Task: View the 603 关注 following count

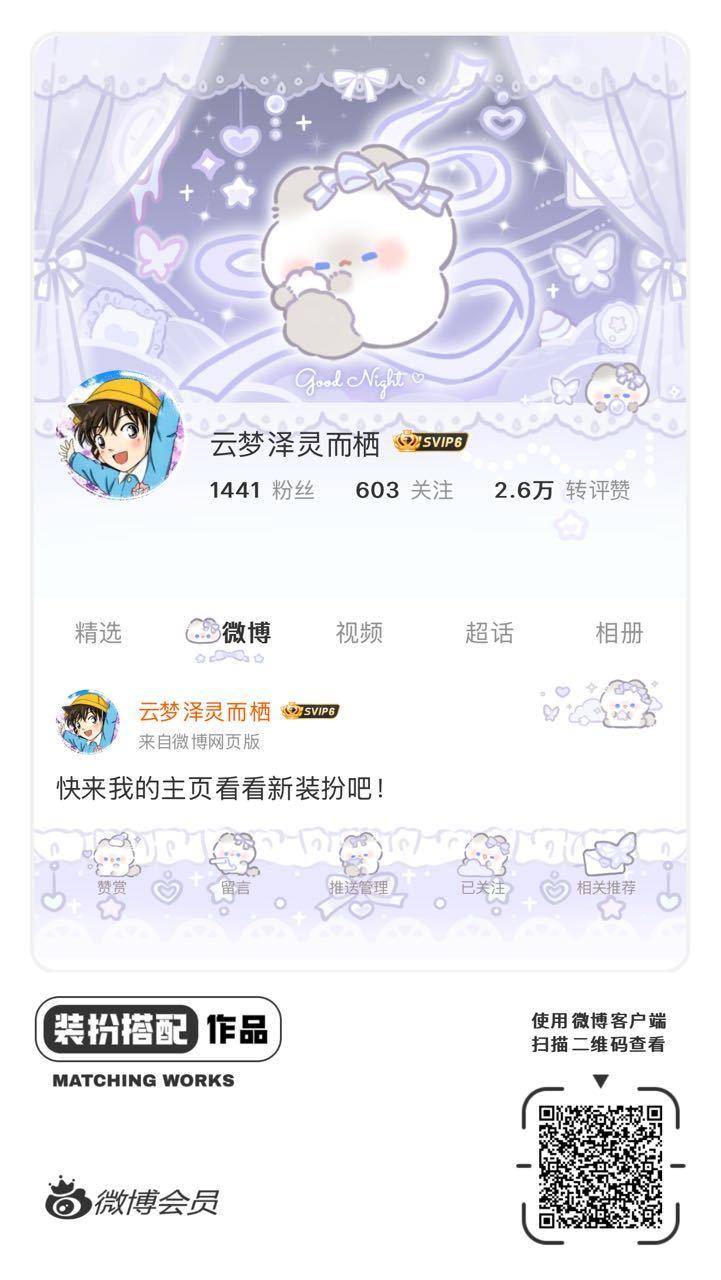Action: click(x=398, y=492)
